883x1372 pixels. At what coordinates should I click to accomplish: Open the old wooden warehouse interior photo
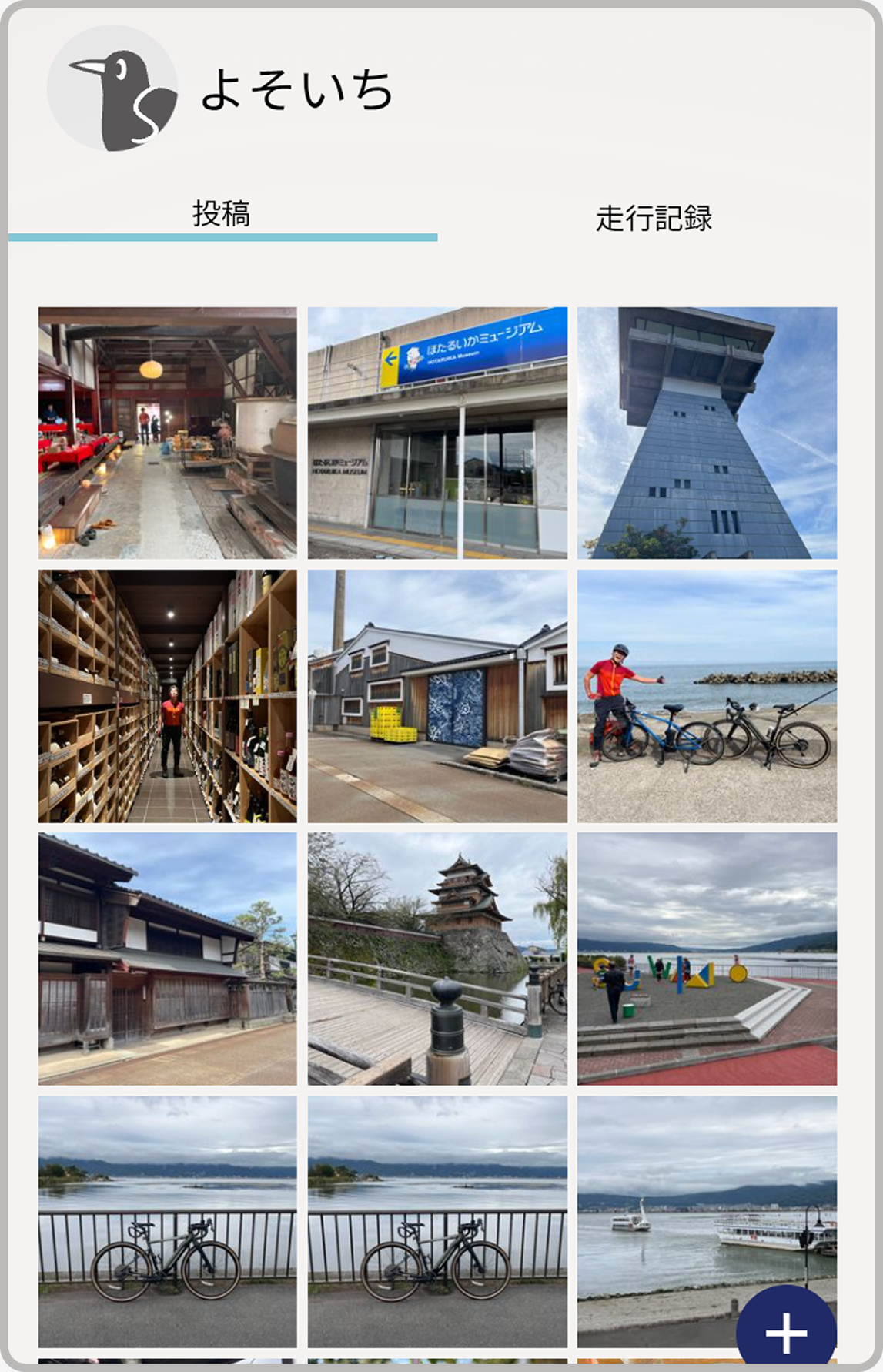(168, 433)
